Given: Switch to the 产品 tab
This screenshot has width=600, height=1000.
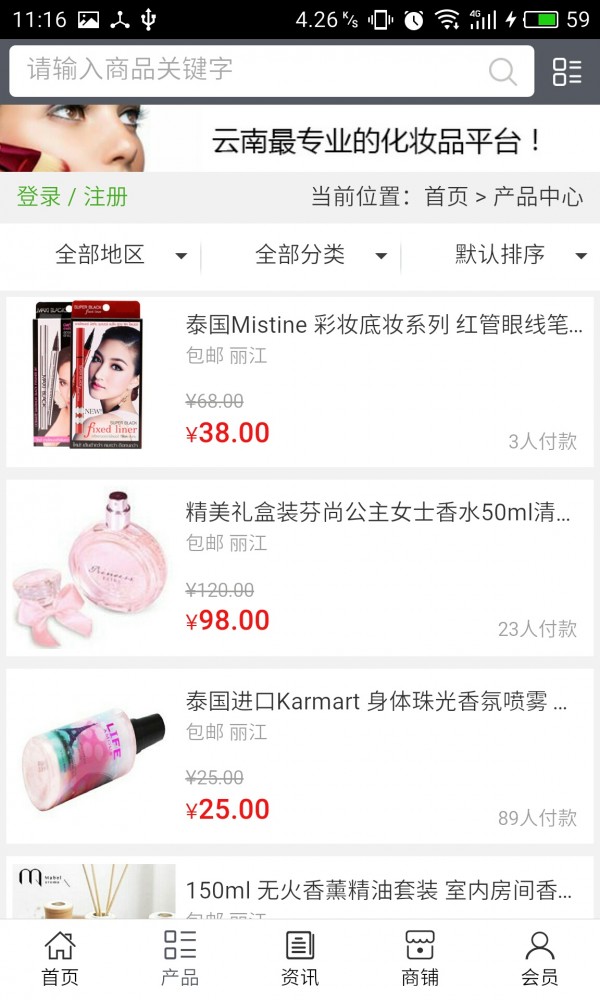Looking at the screenshot, I should pos(180,958).
